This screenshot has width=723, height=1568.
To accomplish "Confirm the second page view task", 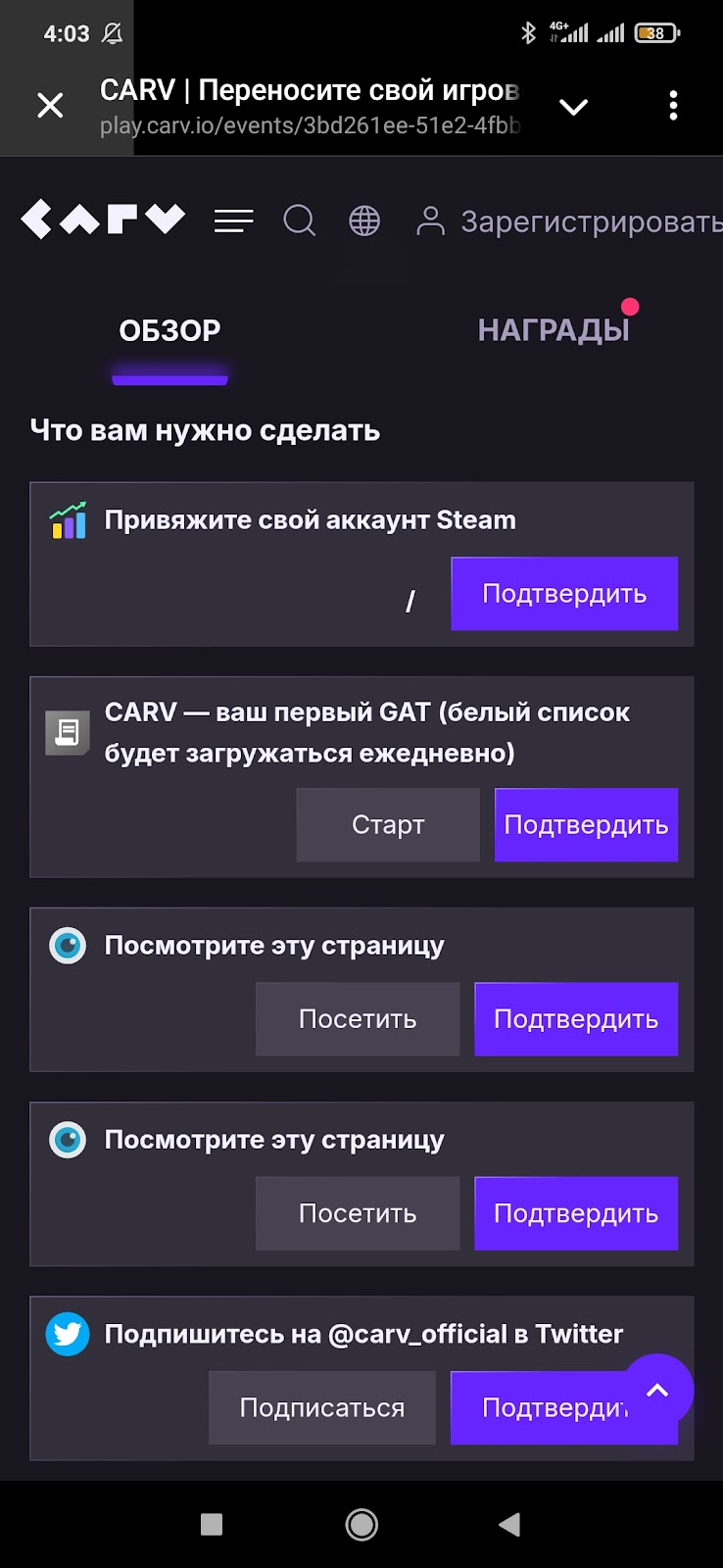I will (576, 1213).
